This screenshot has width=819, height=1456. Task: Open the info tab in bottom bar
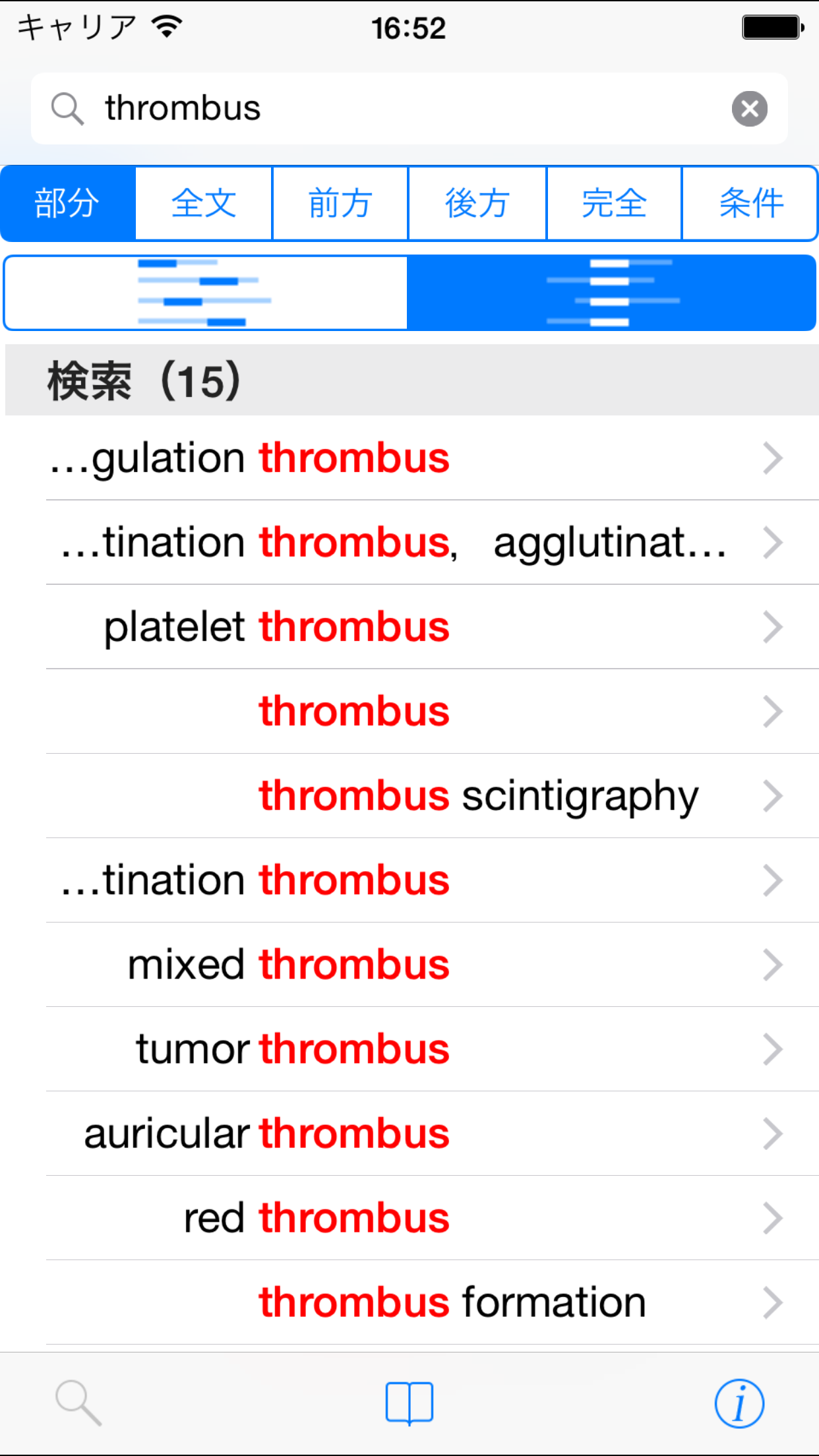pyautogui.click(x=739, y=1403)
